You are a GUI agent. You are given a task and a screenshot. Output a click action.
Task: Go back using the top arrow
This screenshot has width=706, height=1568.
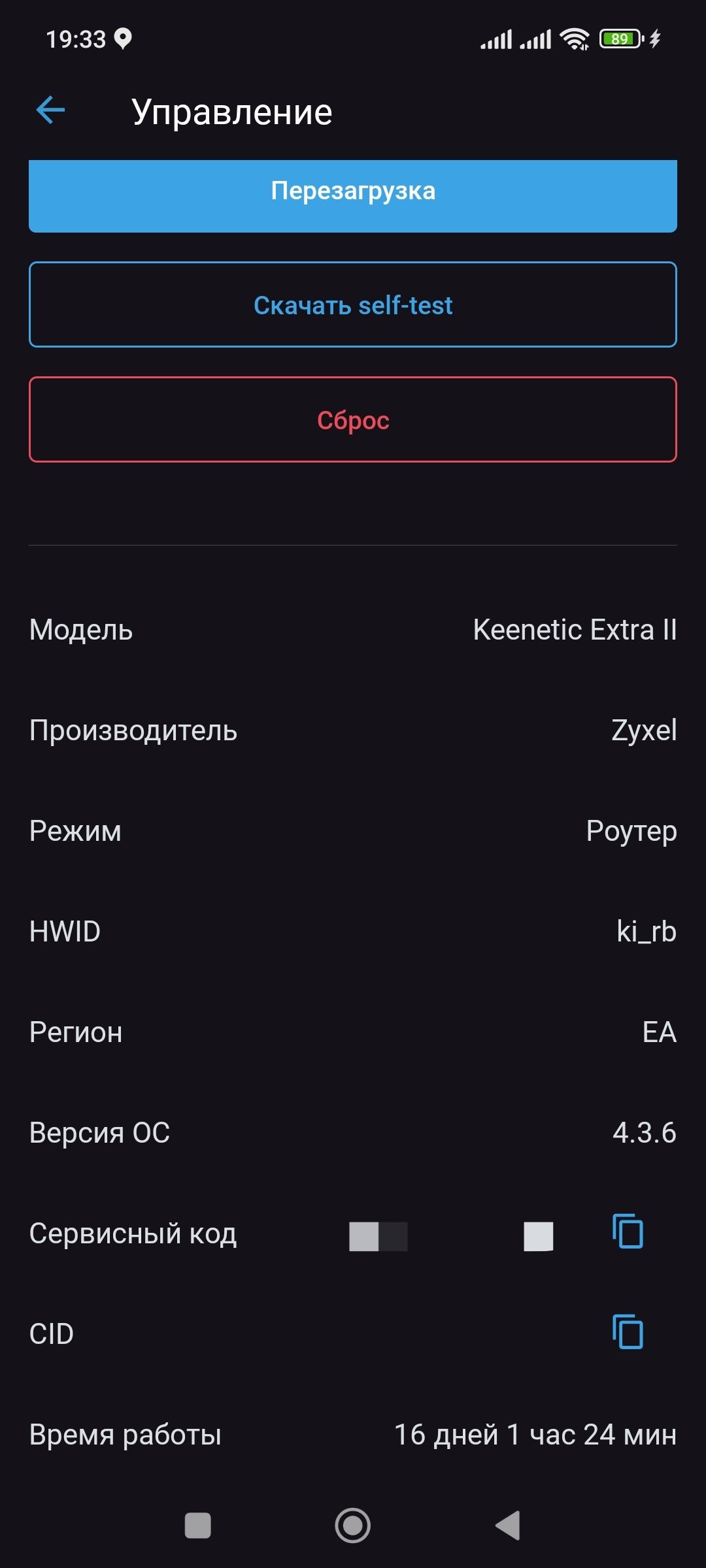coord(50,110)
